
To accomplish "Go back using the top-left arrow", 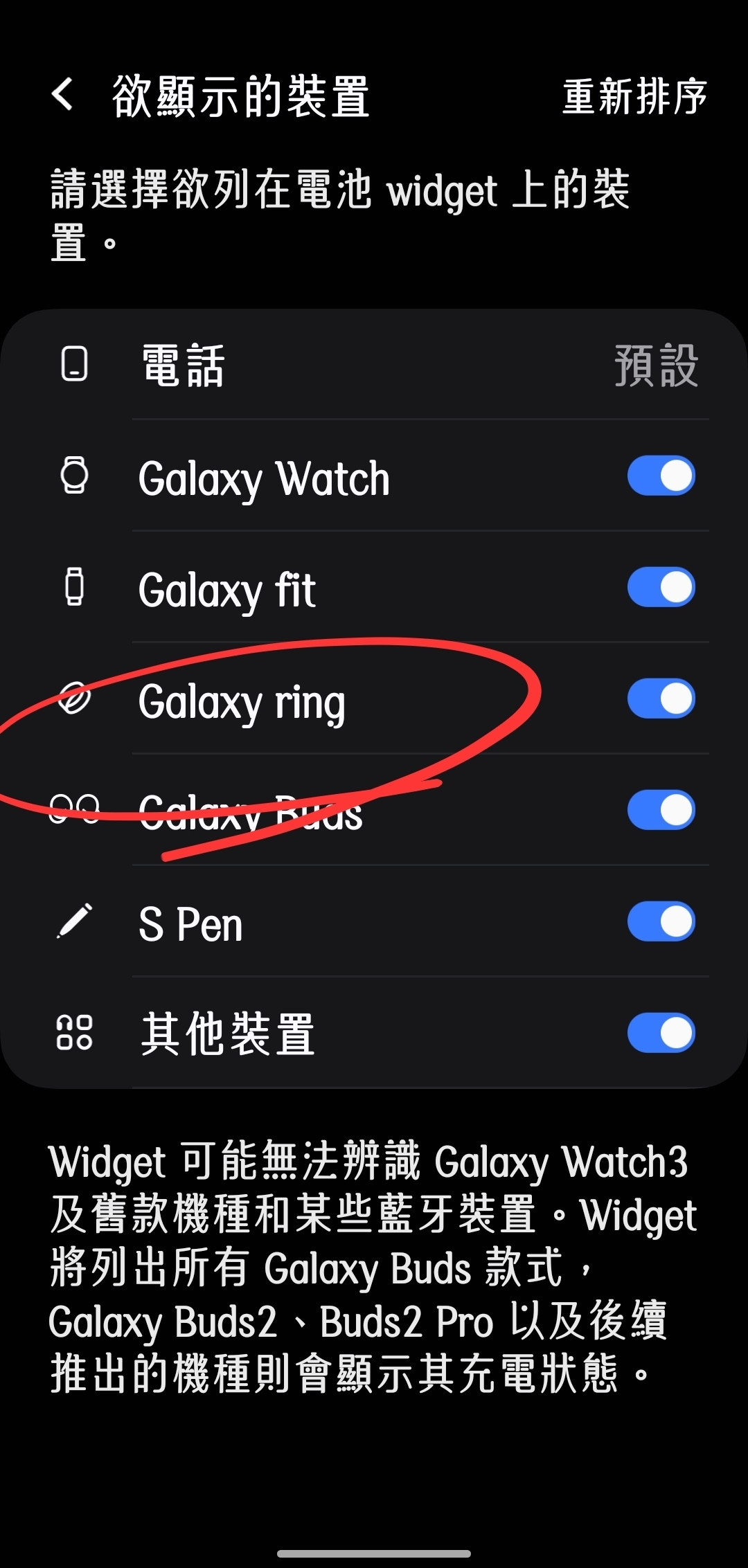I will (x=62, y=95).
